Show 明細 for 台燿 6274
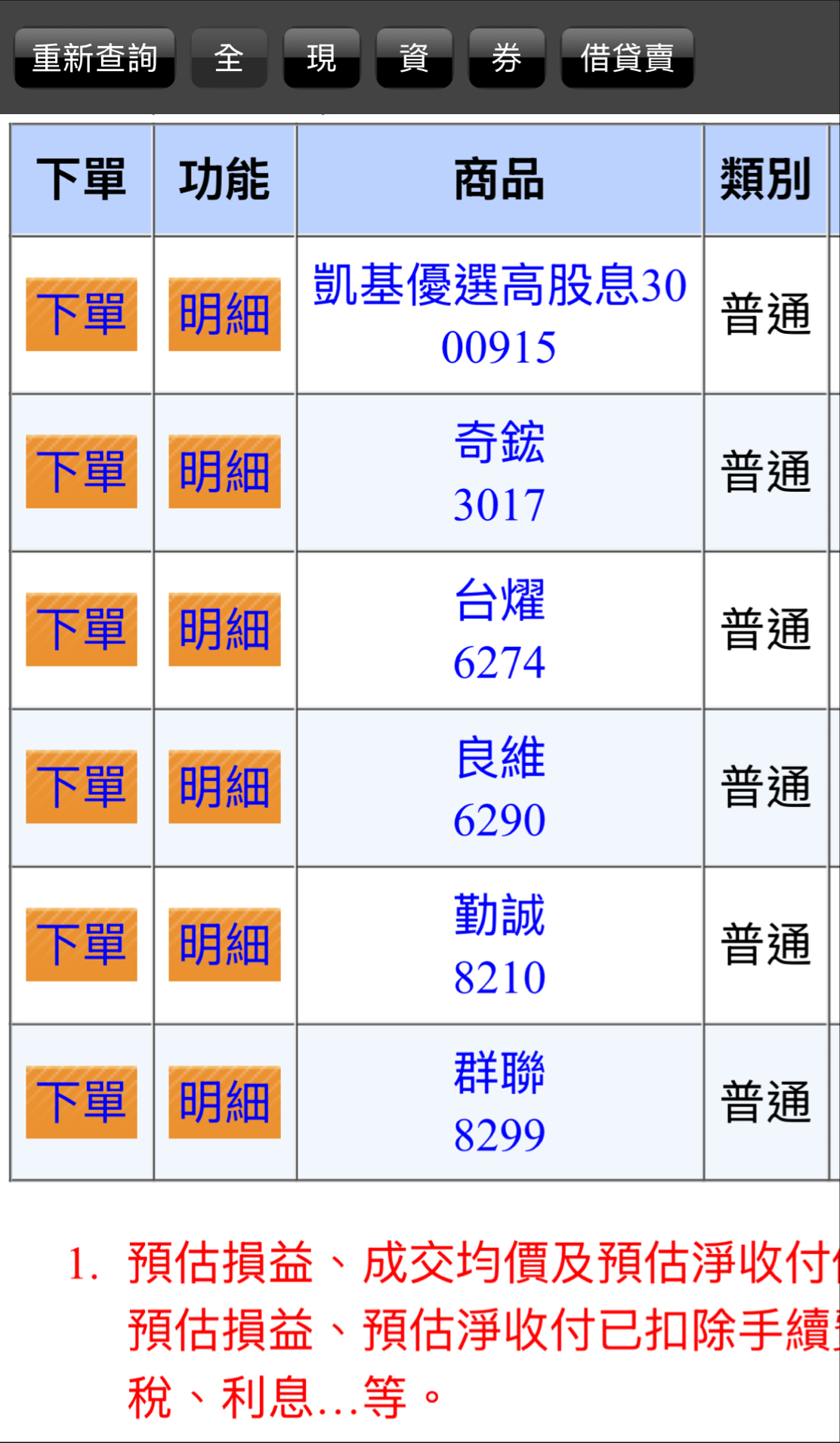The height and width of the screenshot is (1443, 840). (x=224, y=629)
